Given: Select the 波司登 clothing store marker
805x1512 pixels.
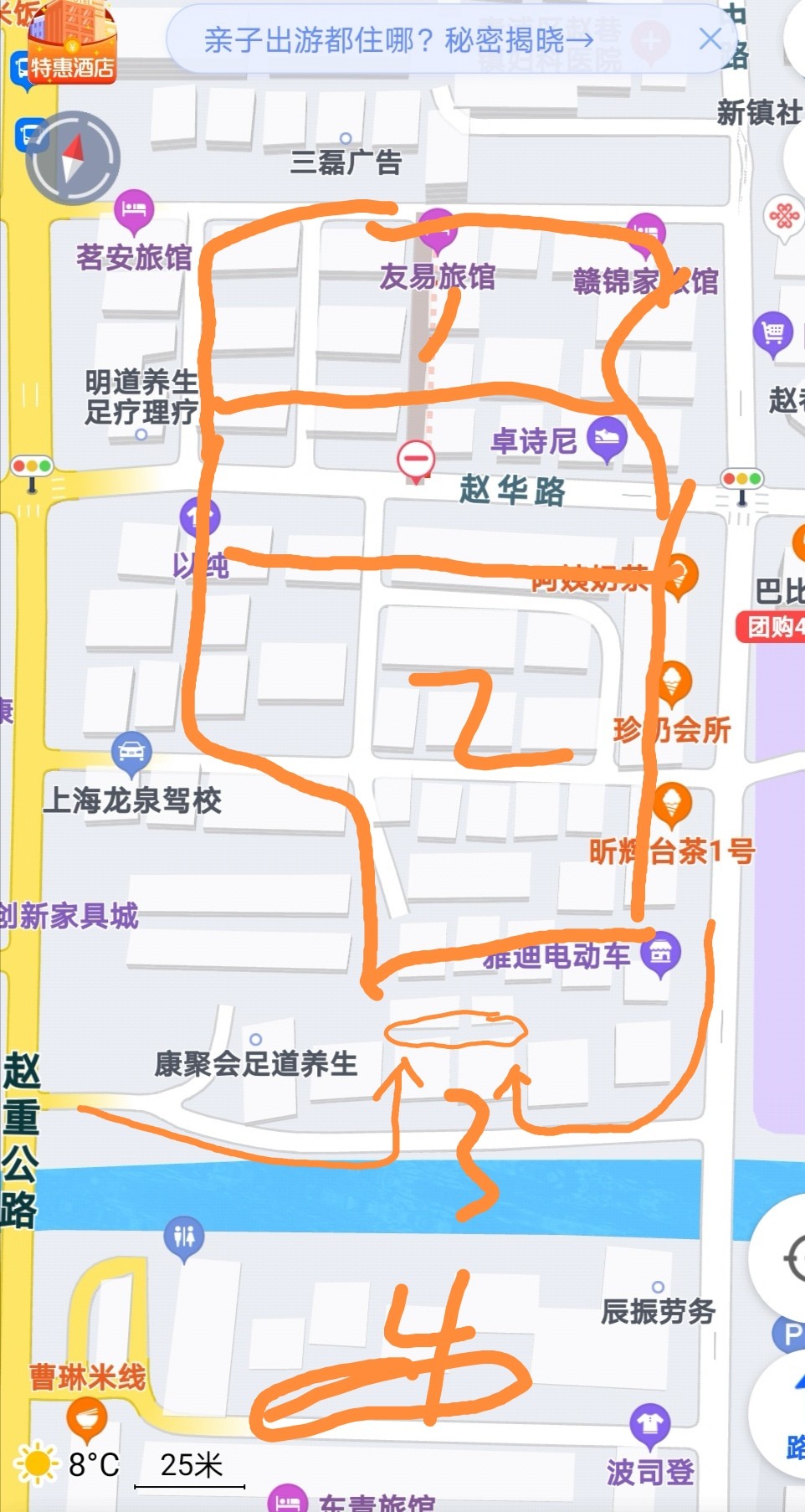Looking at the screenshot, I should click(x=650, y=1424).
